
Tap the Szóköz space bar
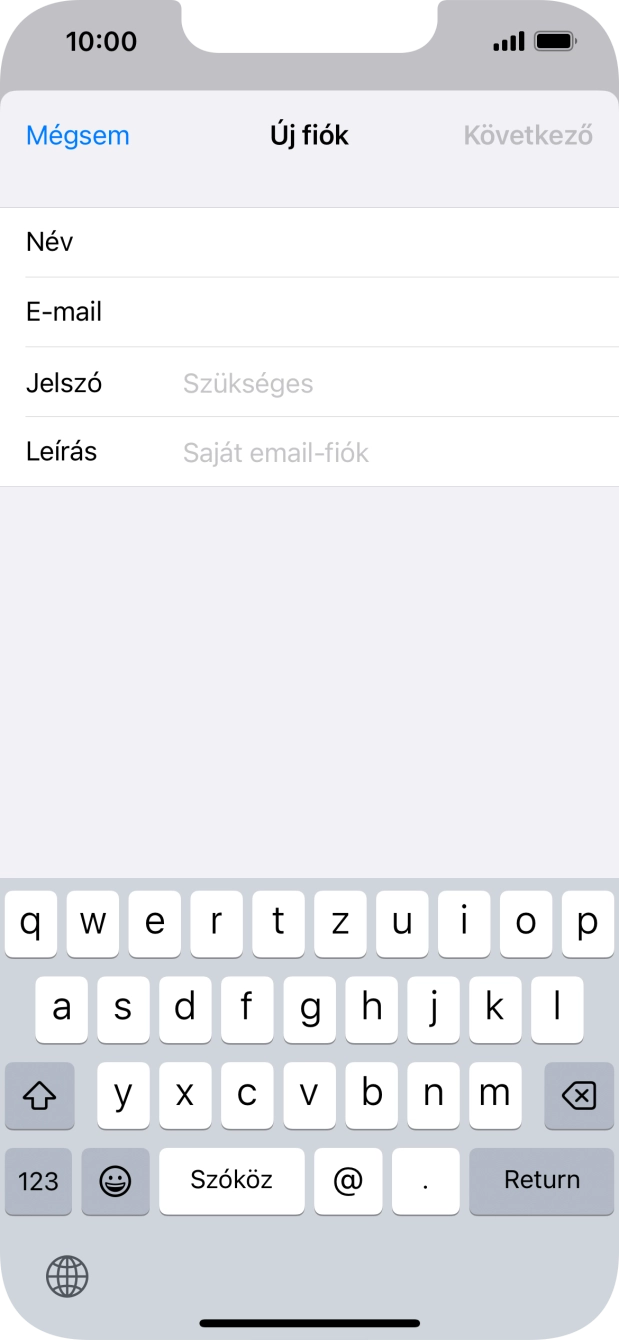click(231, 1181)
